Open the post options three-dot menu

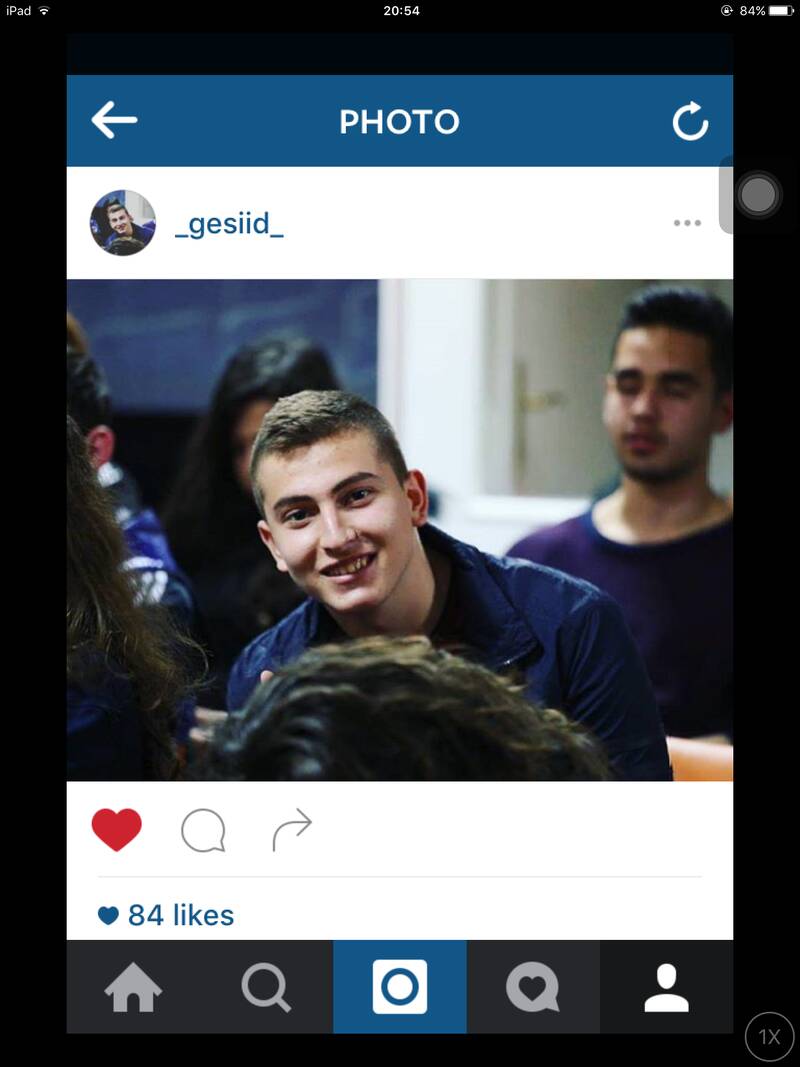(687, 223)
